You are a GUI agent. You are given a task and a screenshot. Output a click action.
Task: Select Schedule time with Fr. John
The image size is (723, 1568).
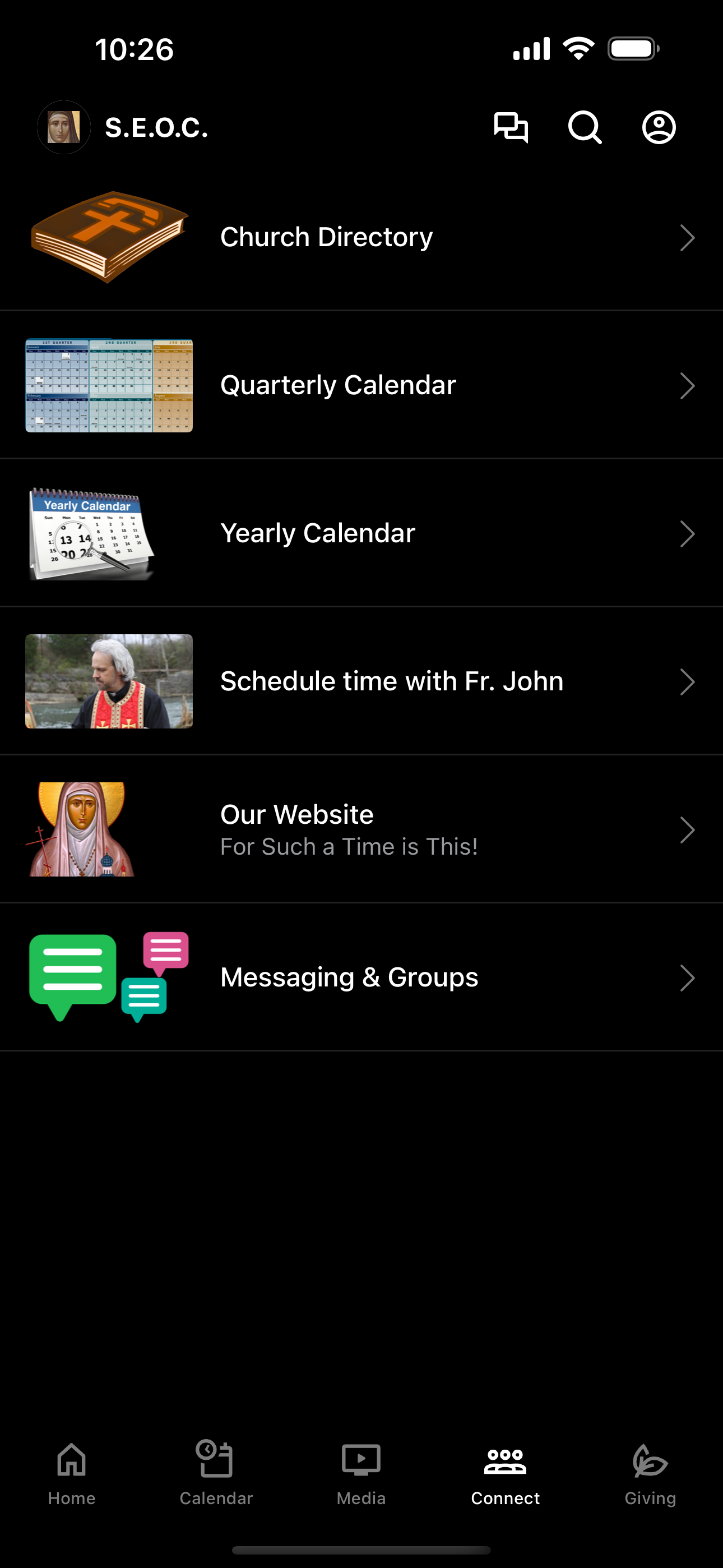point(361,681)
